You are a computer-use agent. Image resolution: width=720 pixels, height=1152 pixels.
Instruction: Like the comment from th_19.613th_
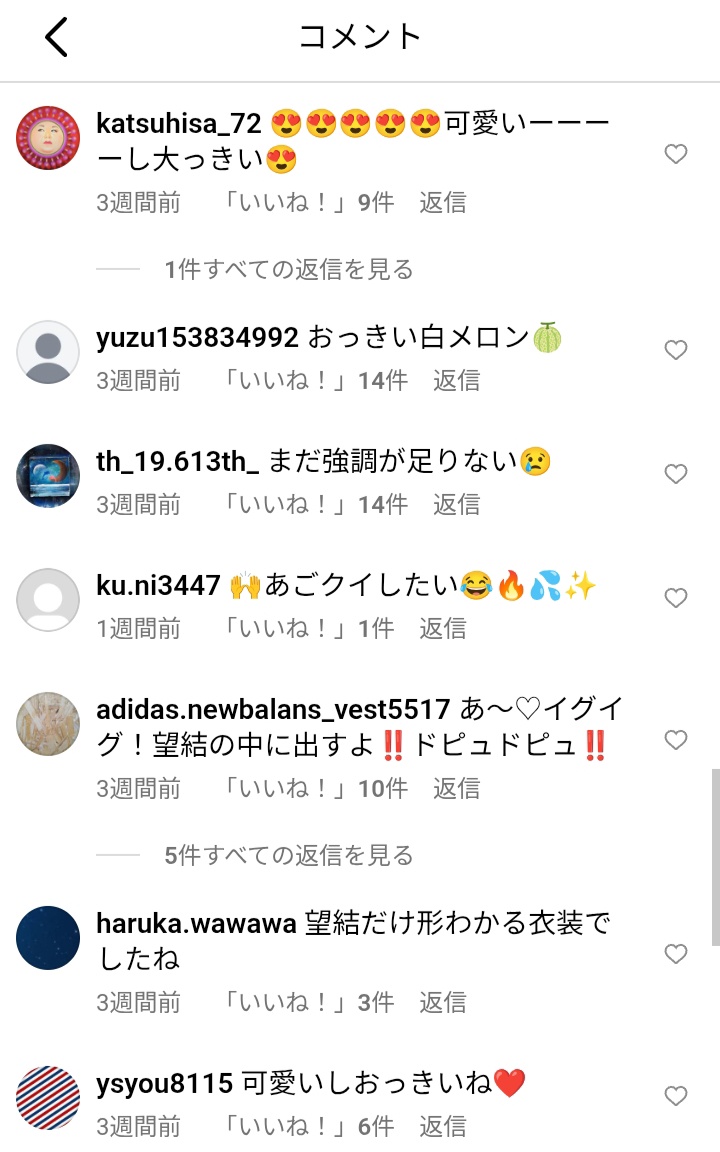676,474
